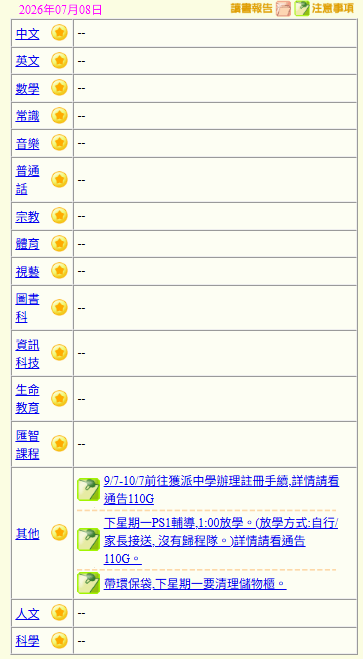Screen dimensions: 363x659
Task: Open the 中文 subject link
Action: point(27,34)
